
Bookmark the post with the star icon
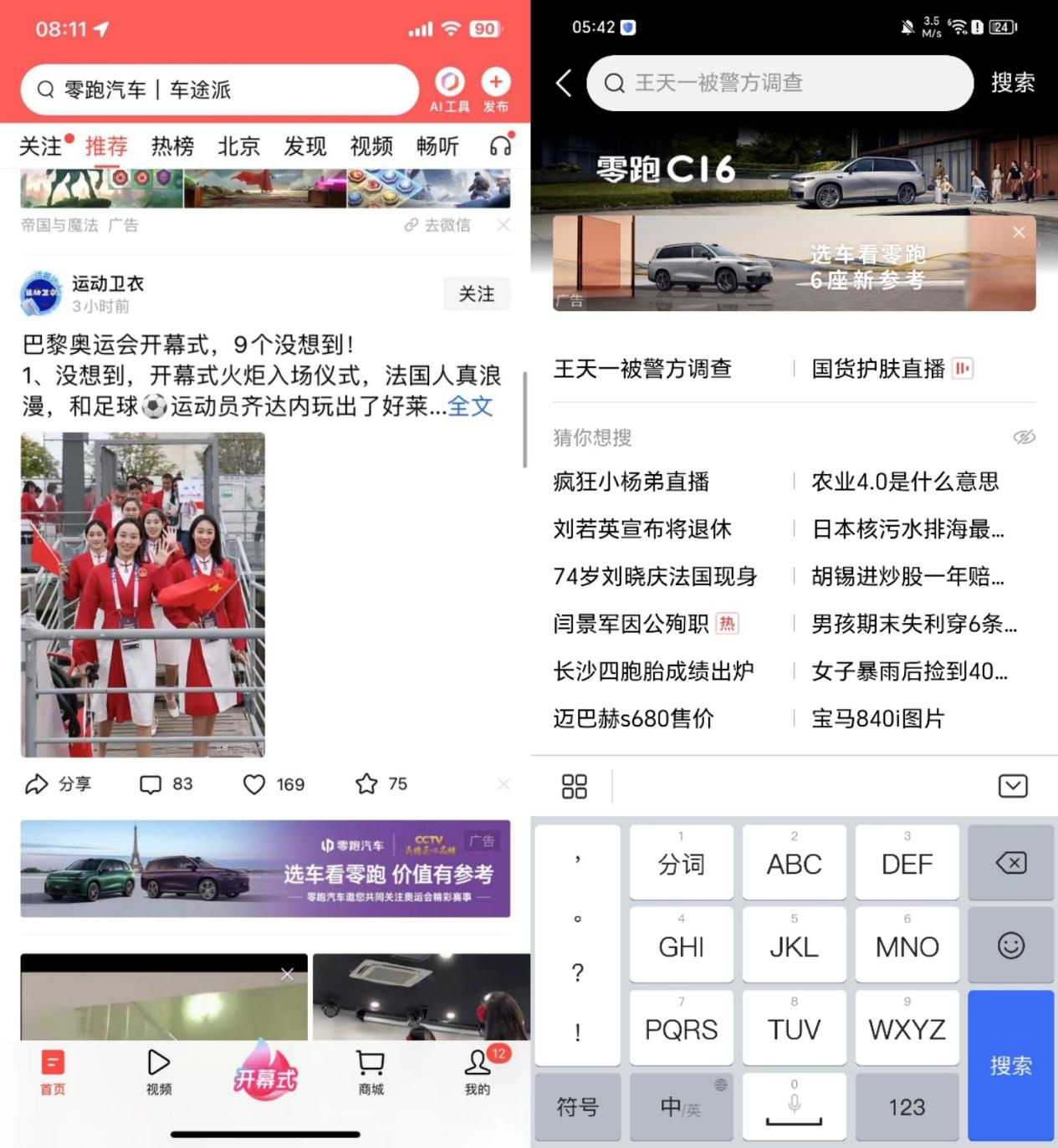(x=381, y=783)
